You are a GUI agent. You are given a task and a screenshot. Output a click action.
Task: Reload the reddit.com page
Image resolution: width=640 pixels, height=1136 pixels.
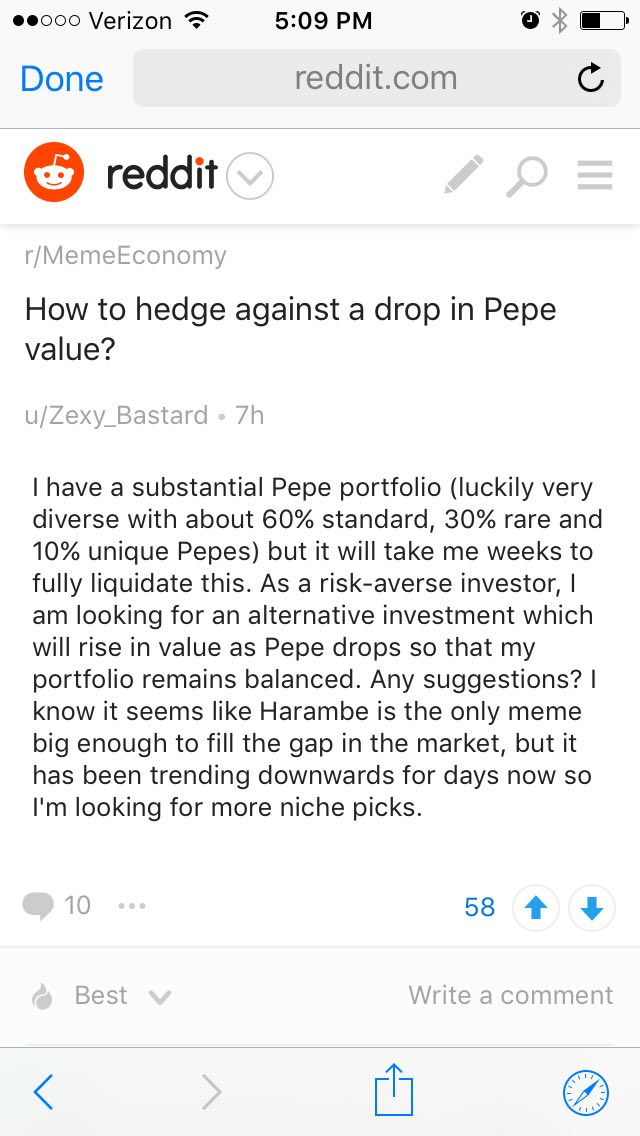point(591,78)
